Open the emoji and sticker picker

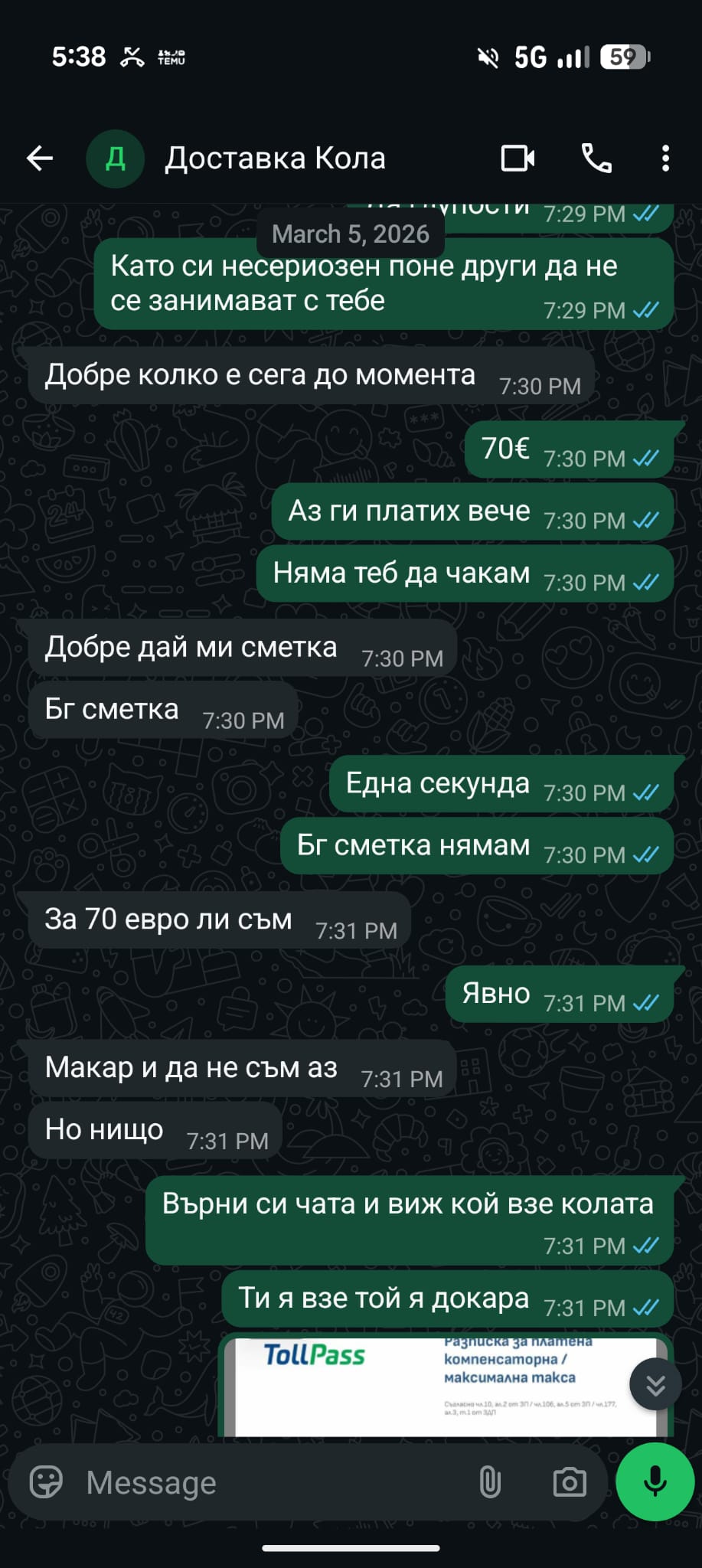pyautogui.click(x=46, y=1482)
